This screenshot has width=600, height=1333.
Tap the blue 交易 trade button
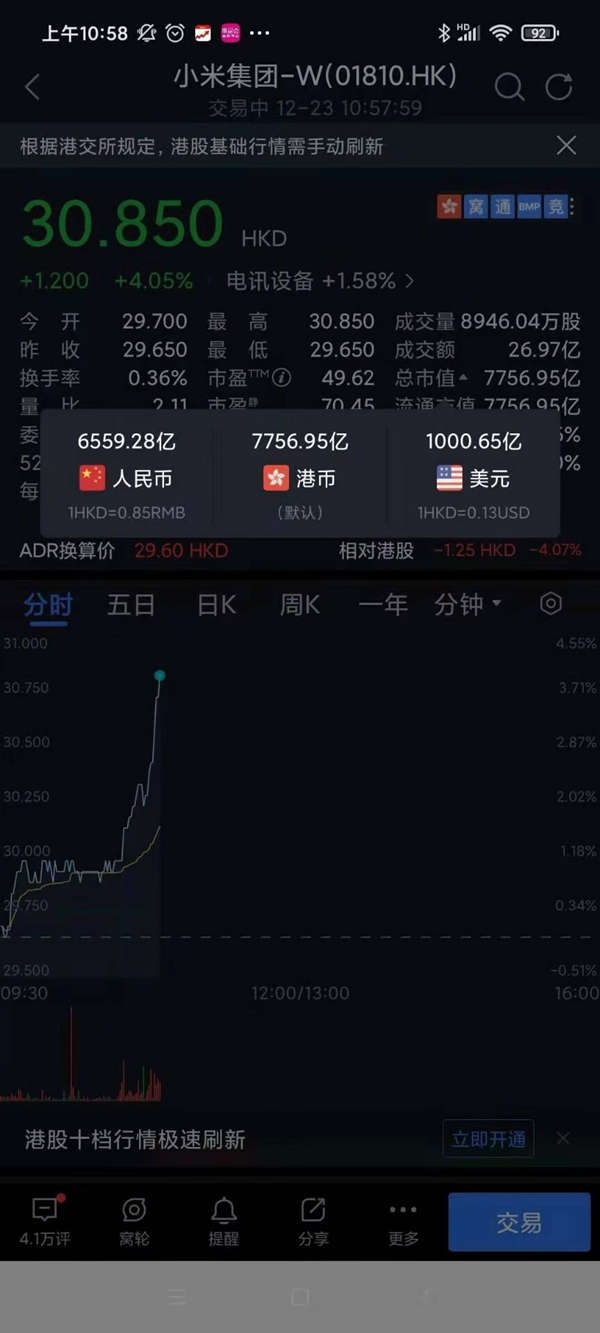[519, 1222]
